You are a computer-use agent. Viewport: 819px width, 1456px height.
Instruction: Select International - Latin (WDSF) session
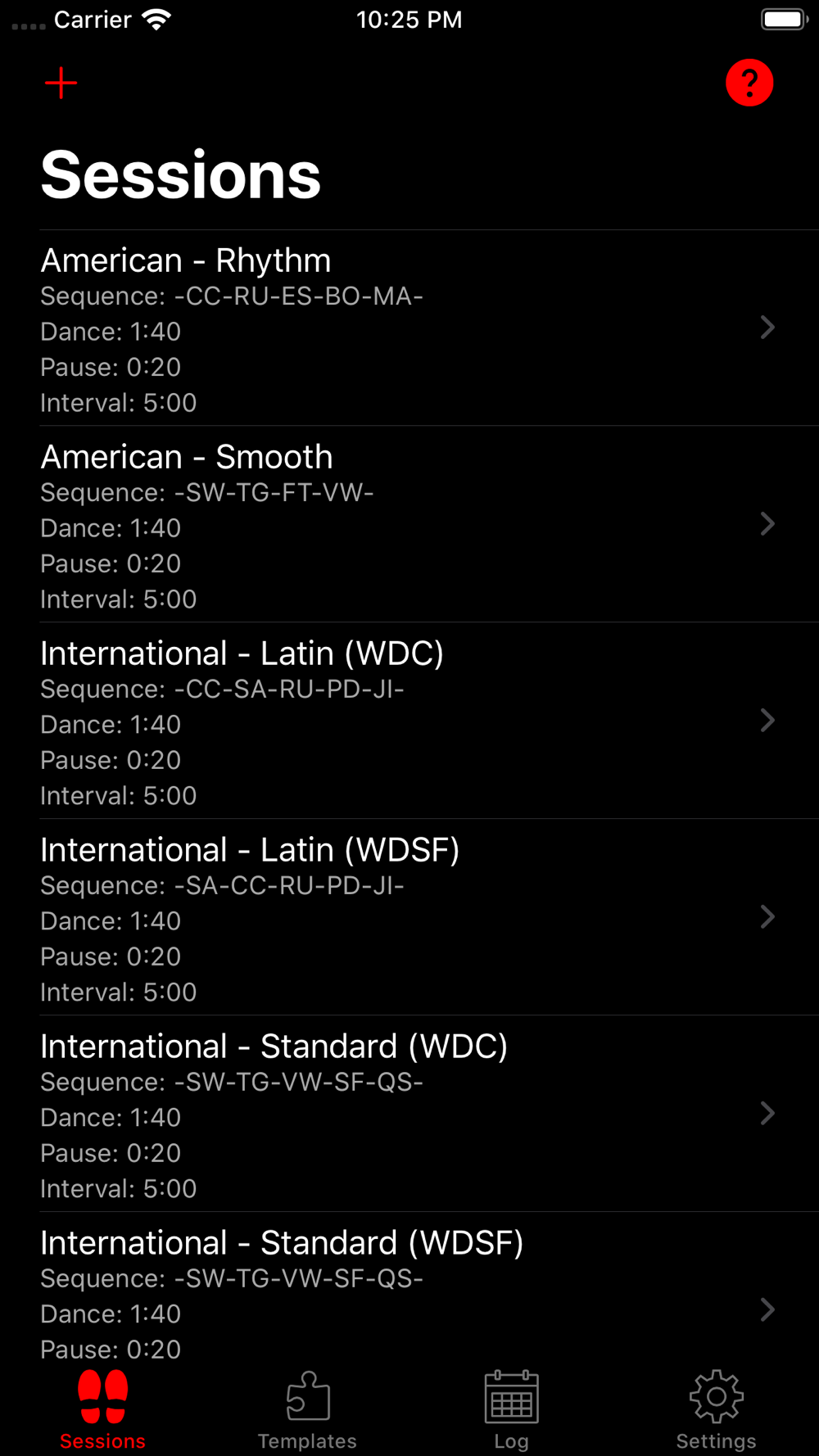click(409, 917)
